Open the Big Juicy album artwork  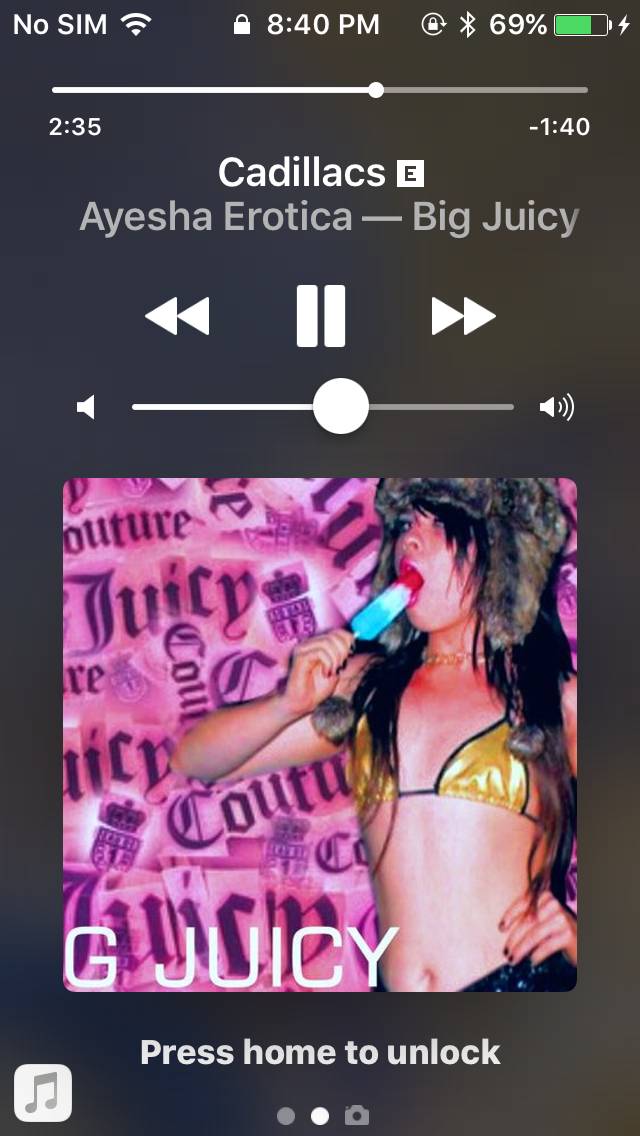320,735
